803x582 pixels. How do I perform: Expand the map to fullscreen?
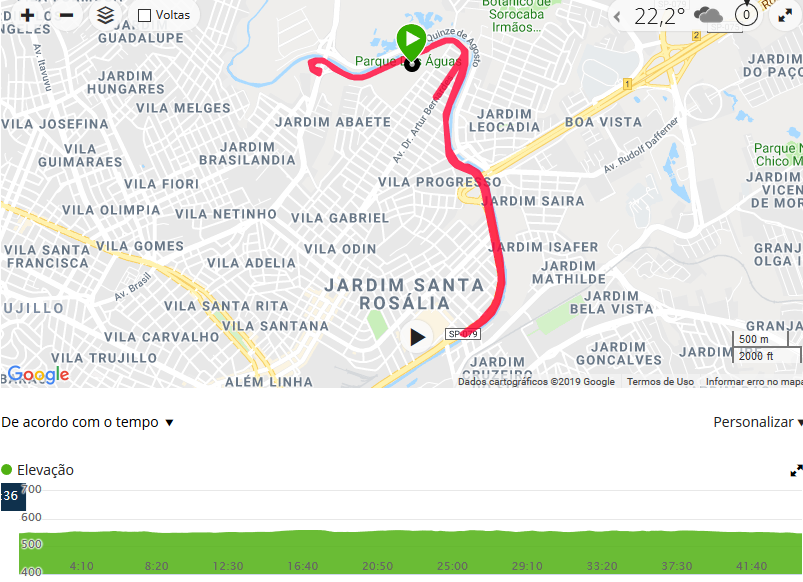pyautogui.click(x=786, y=16)
